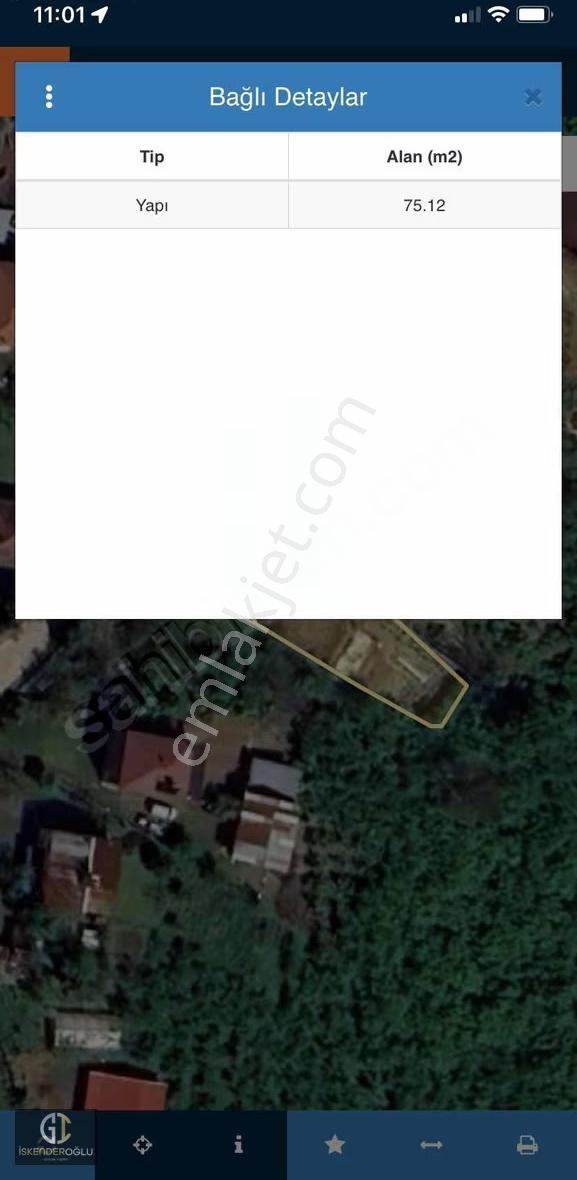This screenshot has width=577, height=1180.
Task: Tap the locate crosshair icon in the bottom bar
Action: point(142,1145)
